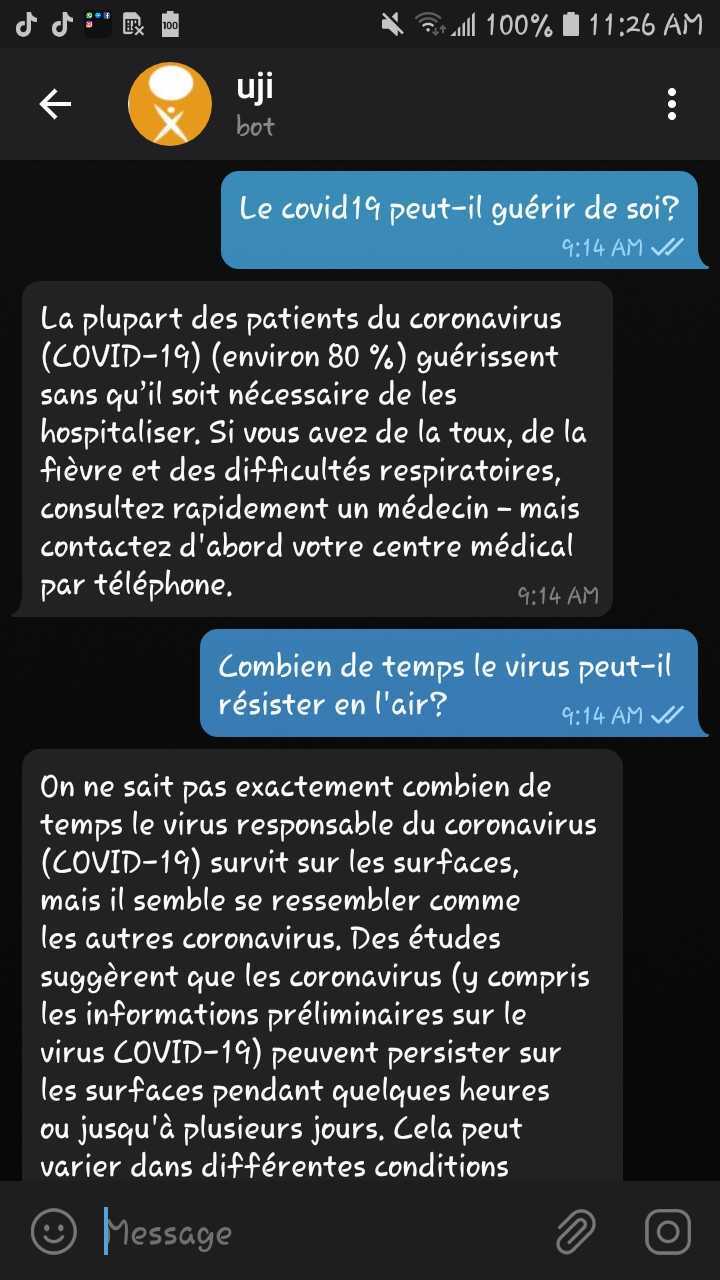This screenshot has height=1280, width=720.
Task: Open the emoji picker
Action: tap(53, 1232)
